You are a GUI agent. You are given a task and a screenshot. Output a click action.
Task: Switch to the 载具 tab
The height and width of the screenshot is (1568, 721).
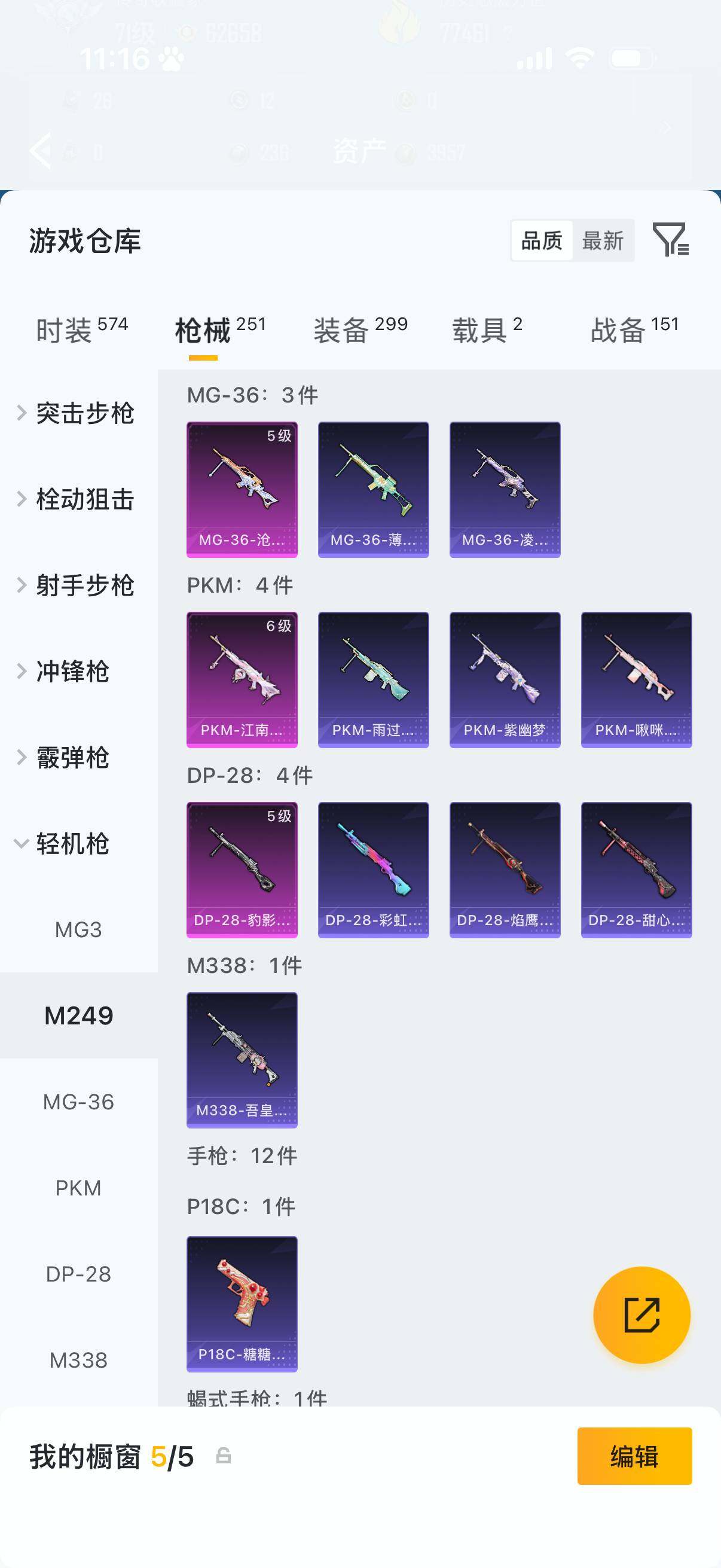click(487, 331)
